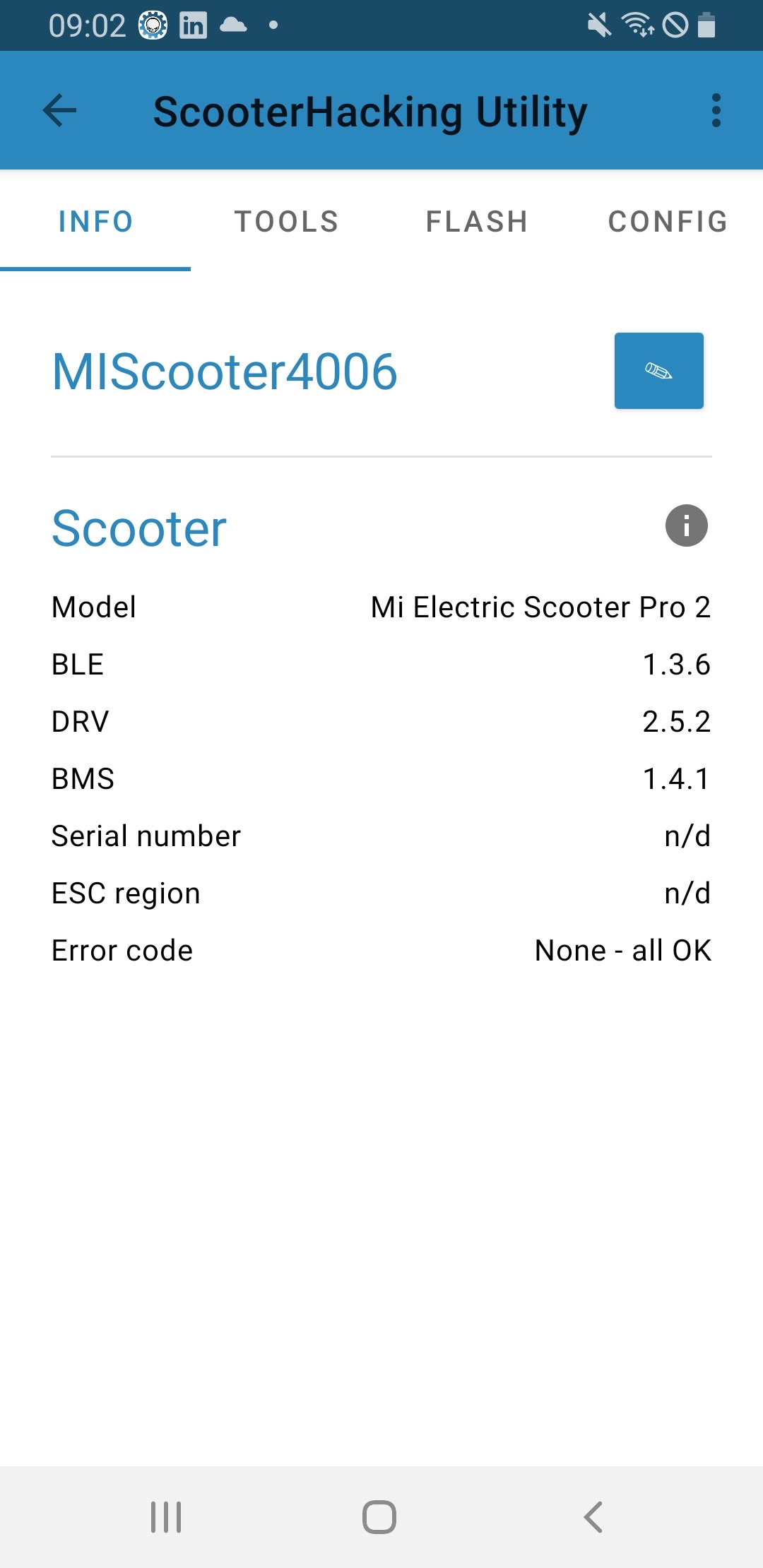Image resolution: width=763 pixels, height=1568 pixels.
Task: Open recent apps from the navigation bar
Action: pos(166,1516)
